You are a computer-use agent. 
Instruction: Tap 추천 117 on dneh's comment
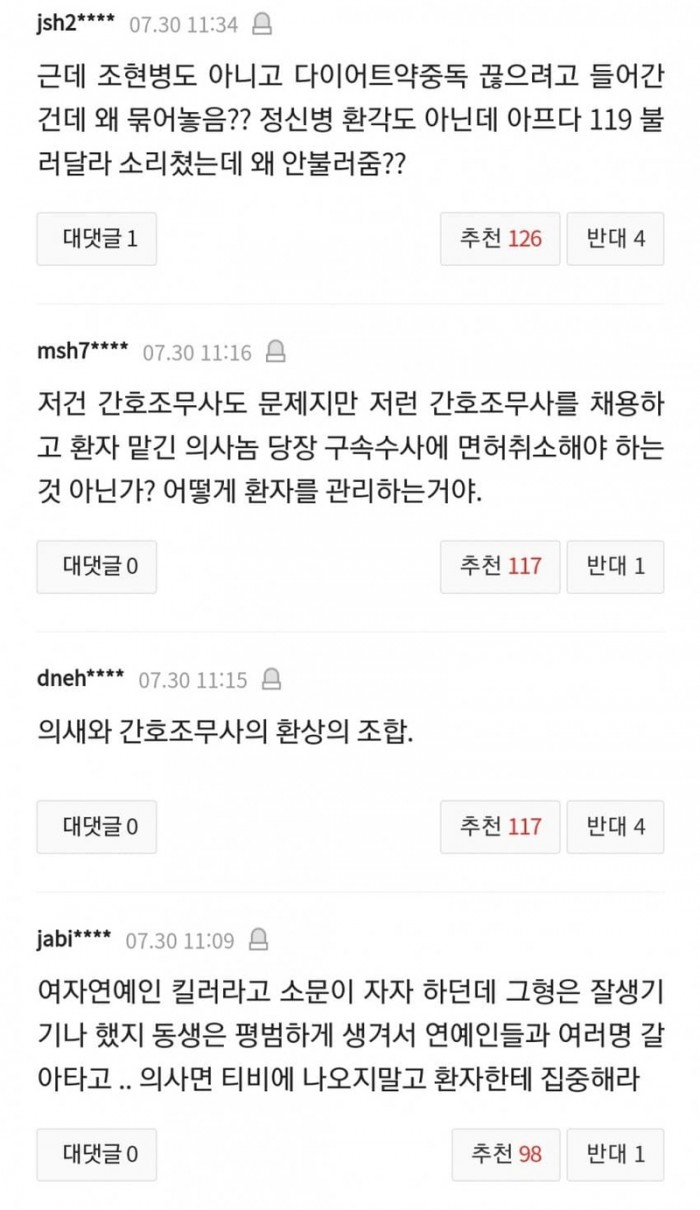click(500, 827)
